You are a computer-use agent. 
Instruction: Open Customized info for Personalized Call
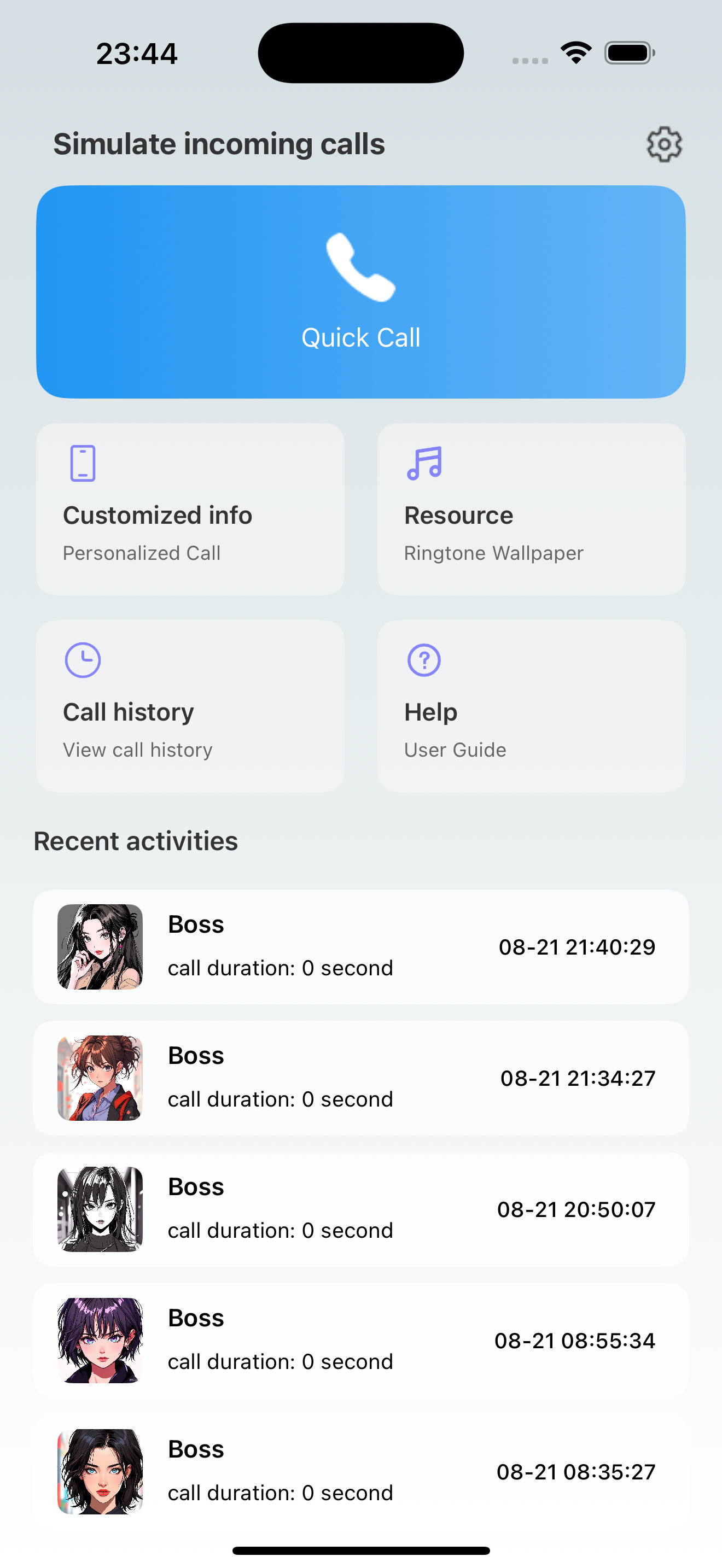[189, 510]
